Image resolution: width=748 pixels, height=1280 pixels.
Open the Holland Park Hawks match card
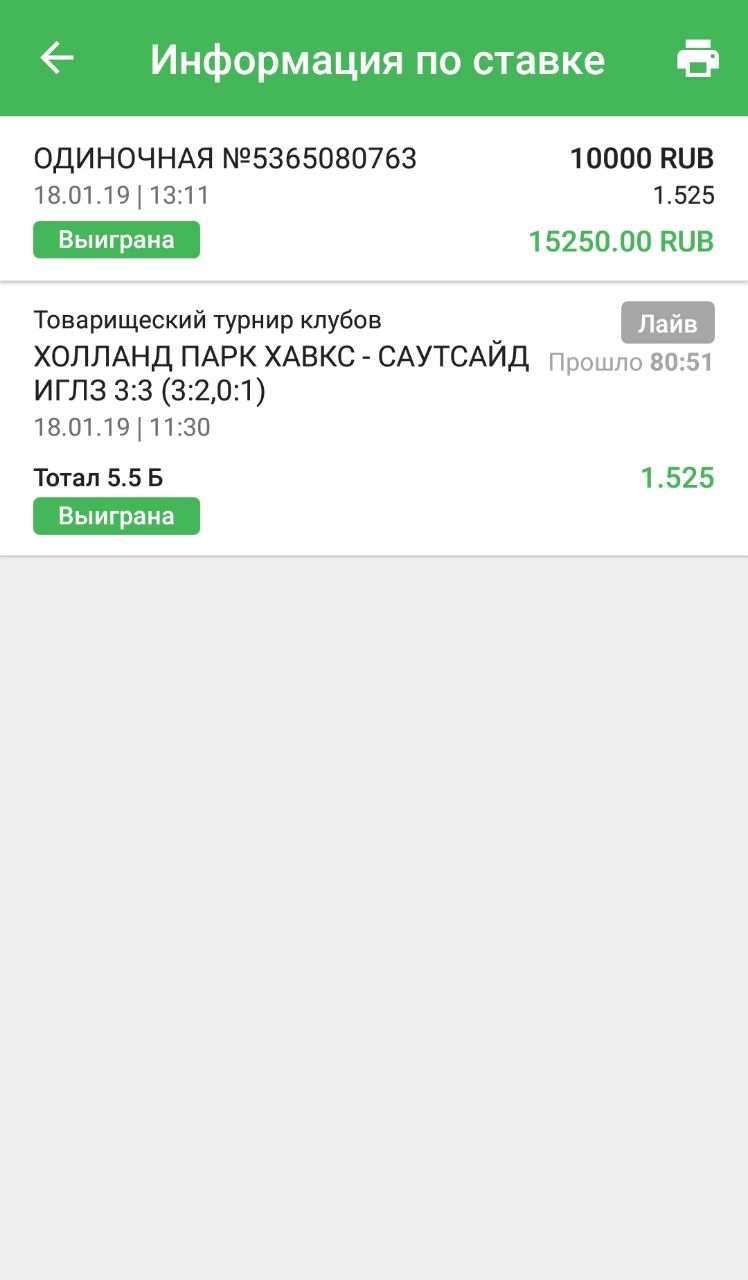(x=374, y=419)
